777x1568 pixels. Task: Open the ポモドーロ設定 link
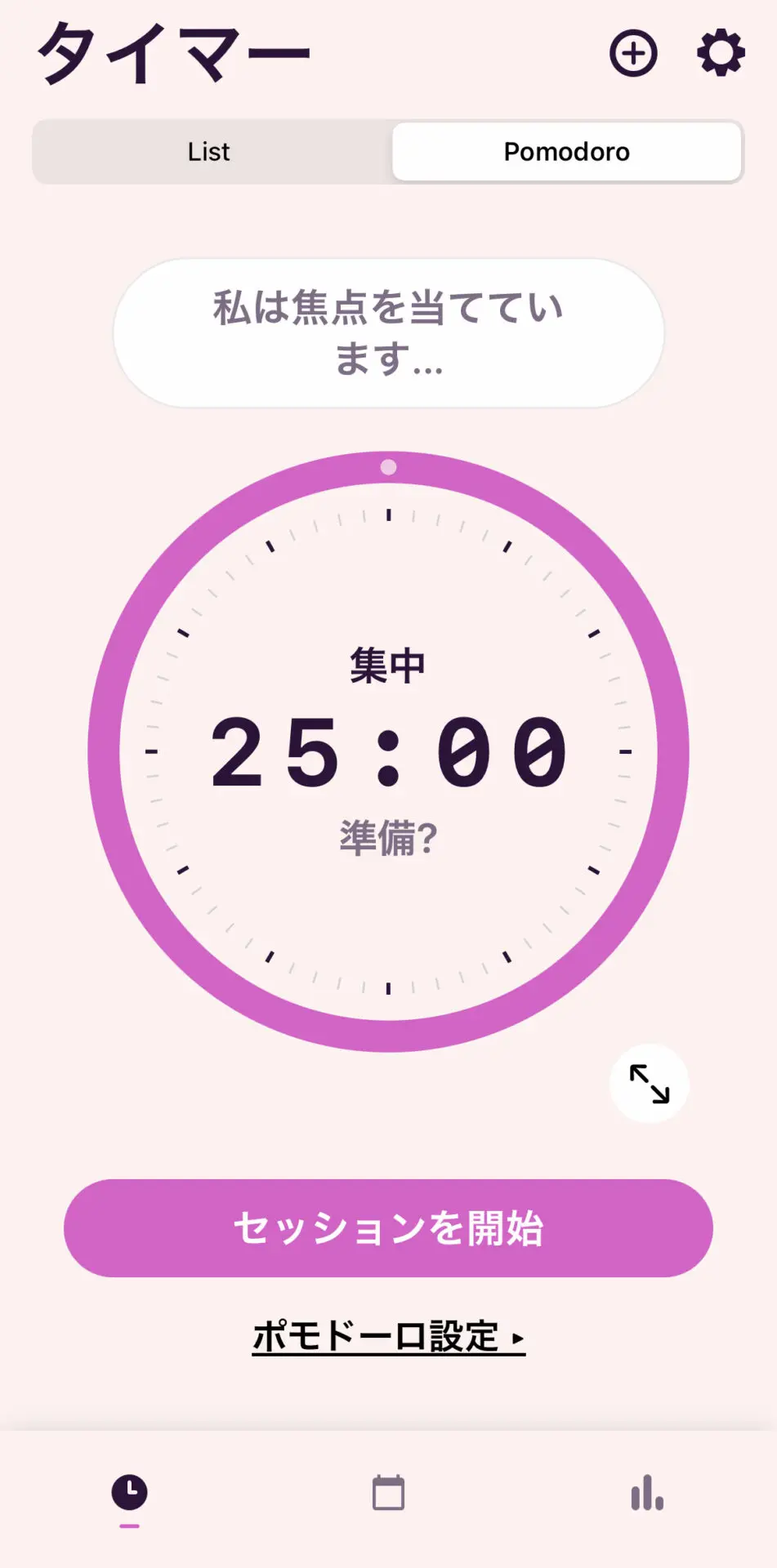click(388, 1337)
